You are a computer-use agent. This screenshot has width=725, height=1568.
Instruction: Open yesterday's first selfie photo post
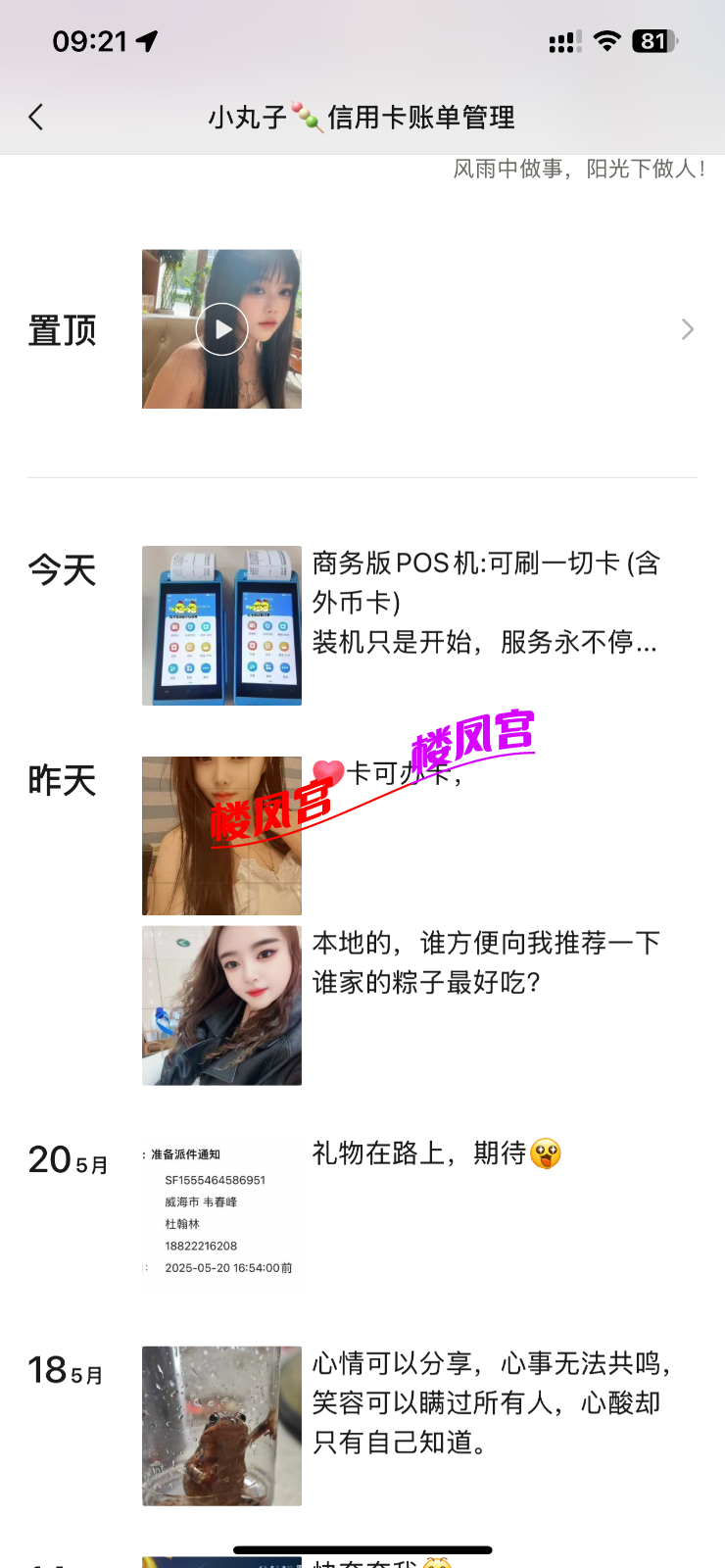221,835
